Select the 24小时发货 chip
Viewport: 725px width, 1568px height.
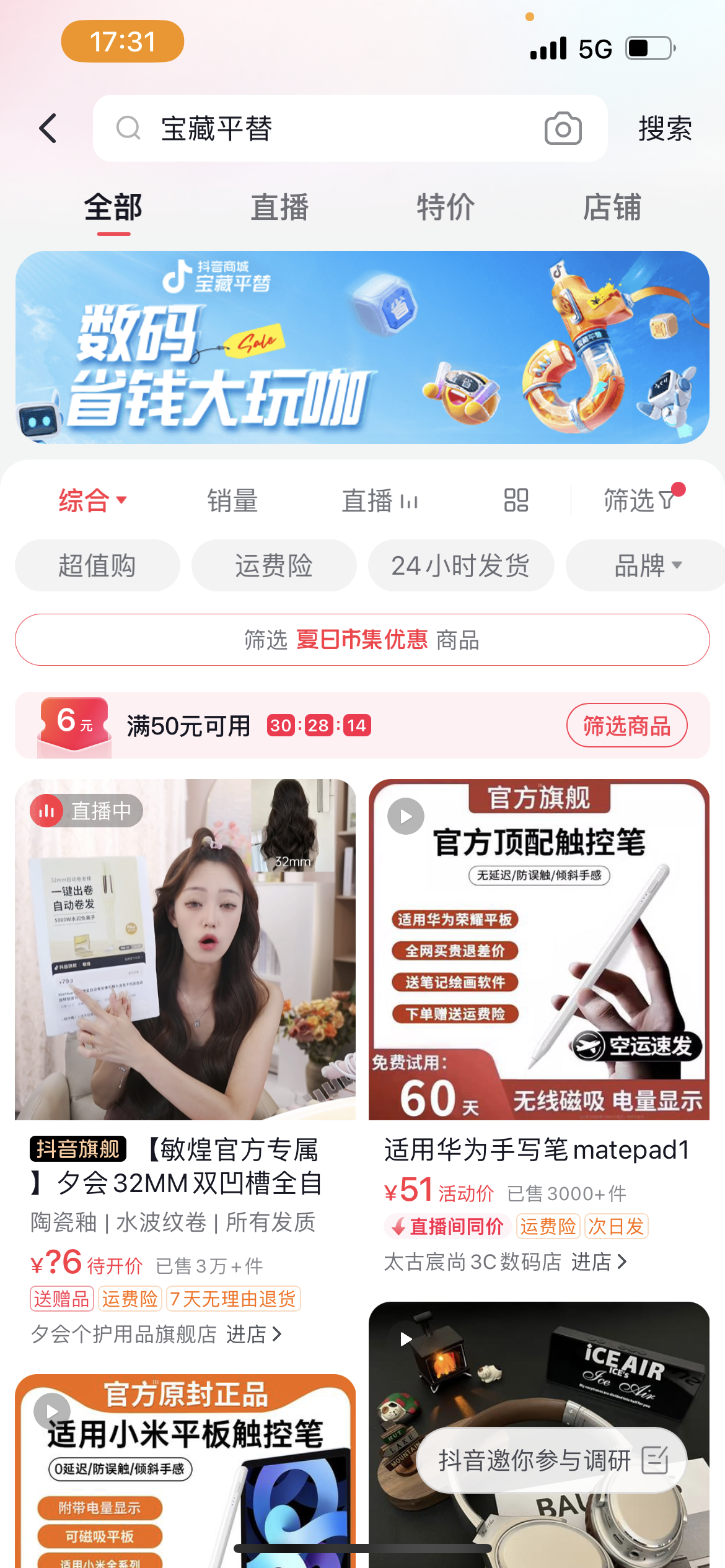pyautogui.click(x=460, y=565)
